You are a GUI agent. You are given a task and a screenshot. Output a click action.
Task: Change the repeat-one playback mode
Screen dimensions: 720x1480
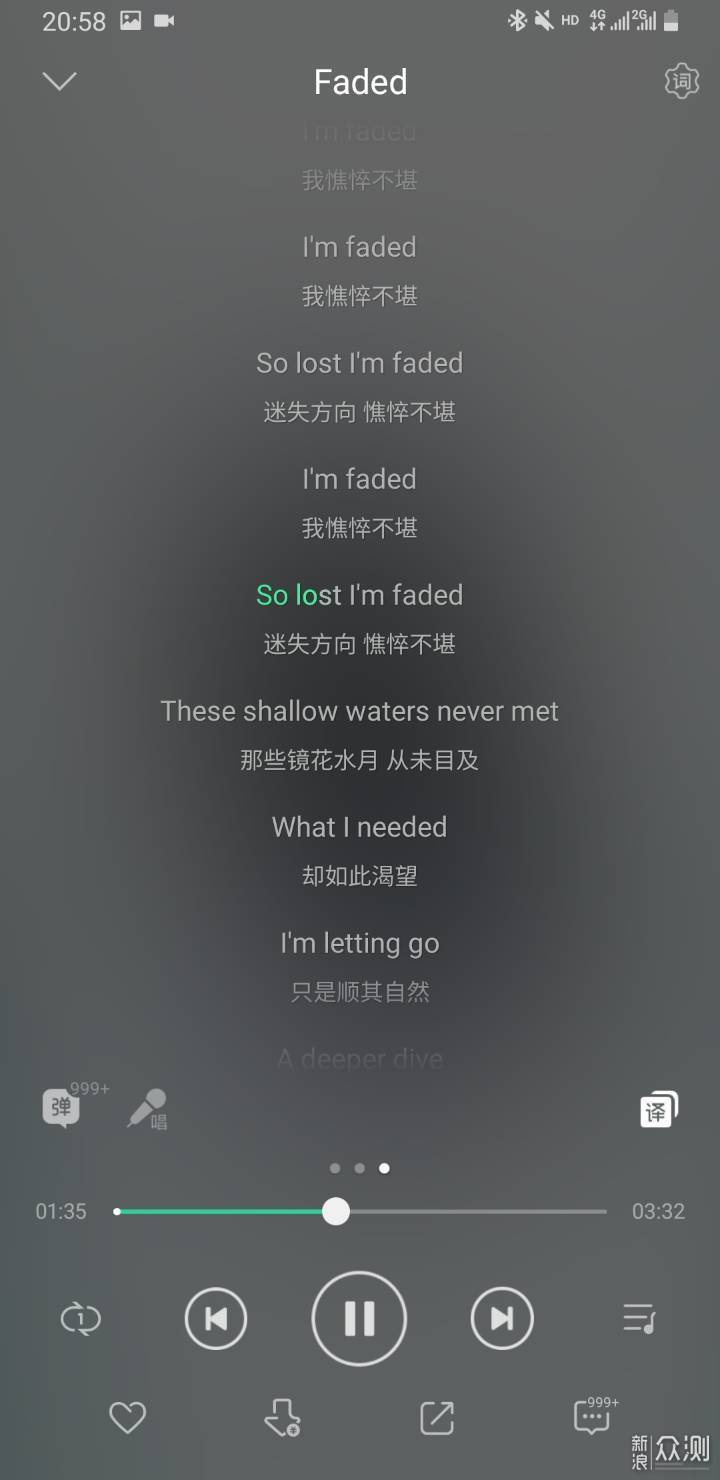[x=81, y=1318]
